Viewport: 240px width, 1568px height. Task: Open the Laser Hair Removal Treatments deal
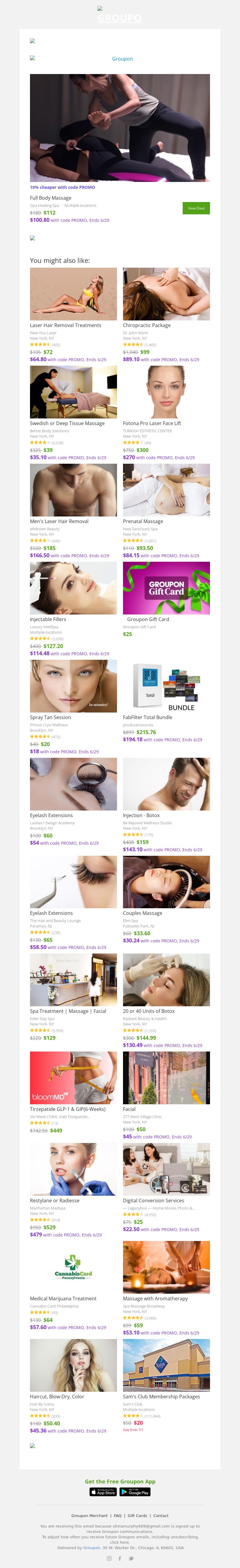[x=73, y=295]
